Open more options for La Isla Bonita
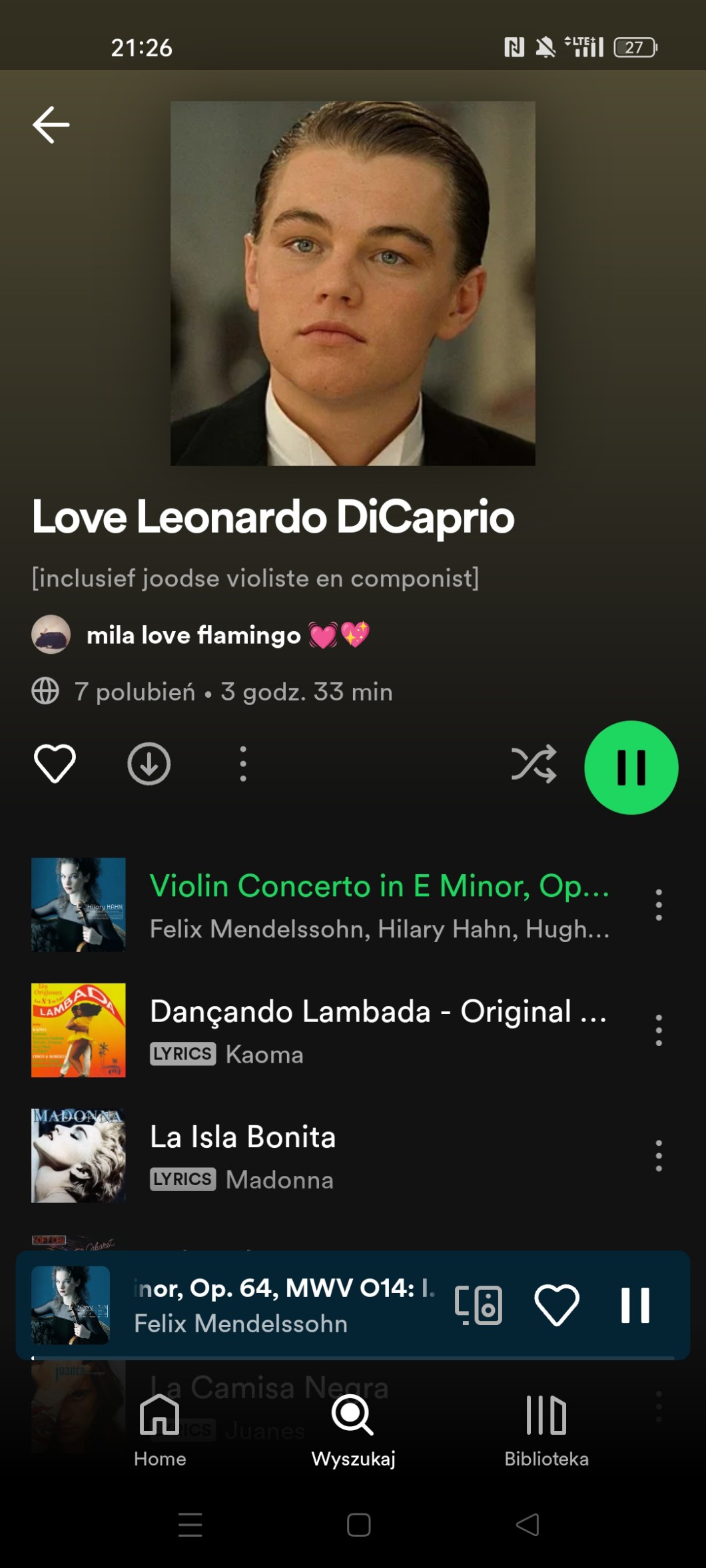 point(659,1155)
